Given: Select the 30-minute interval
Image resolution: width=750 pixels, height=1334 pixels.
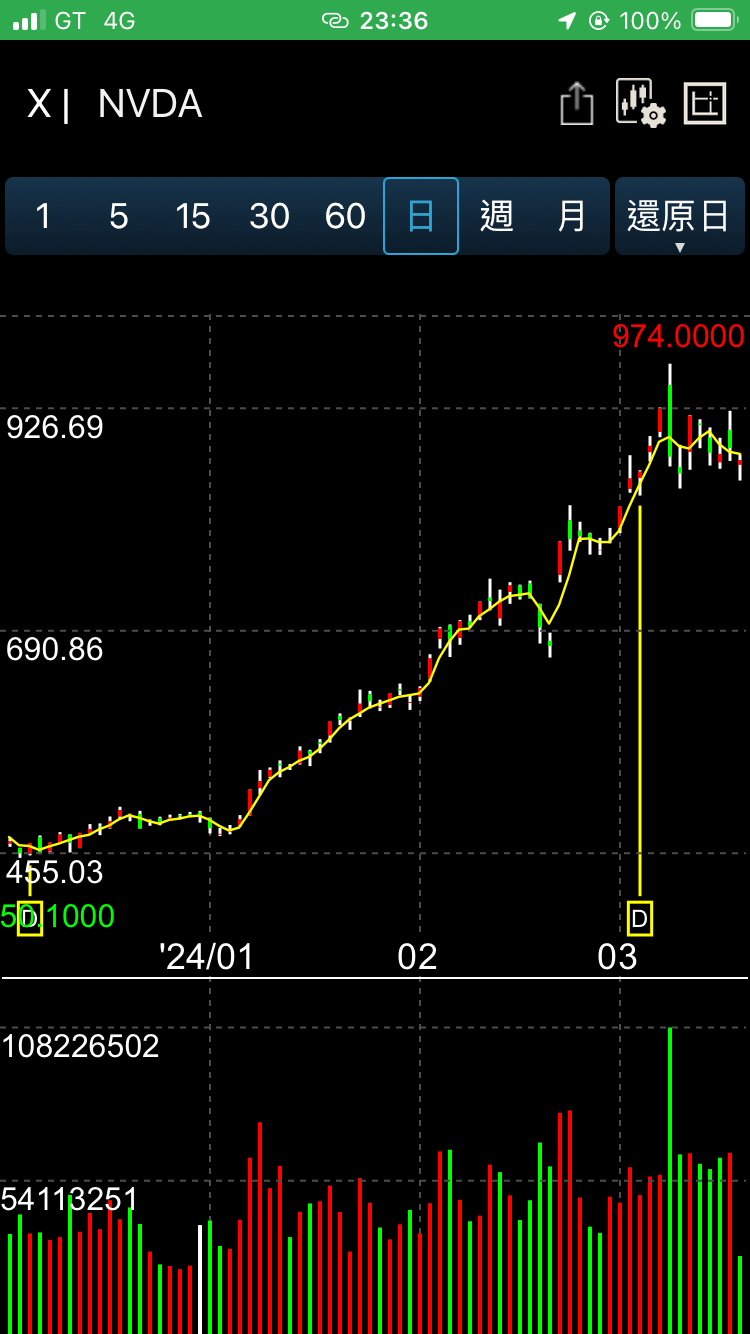Looking at the screenshot, I should click(x=269, y=216).
